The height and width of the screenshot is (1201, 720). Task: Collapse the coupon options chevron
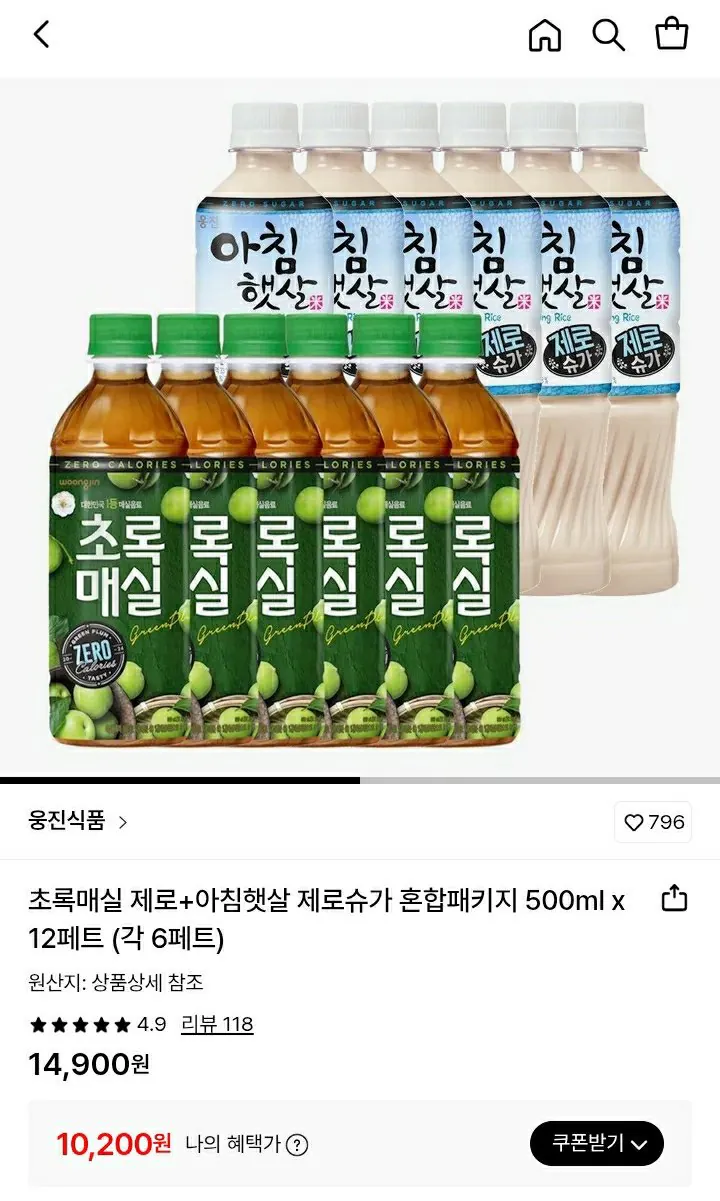pos(639,1143)
